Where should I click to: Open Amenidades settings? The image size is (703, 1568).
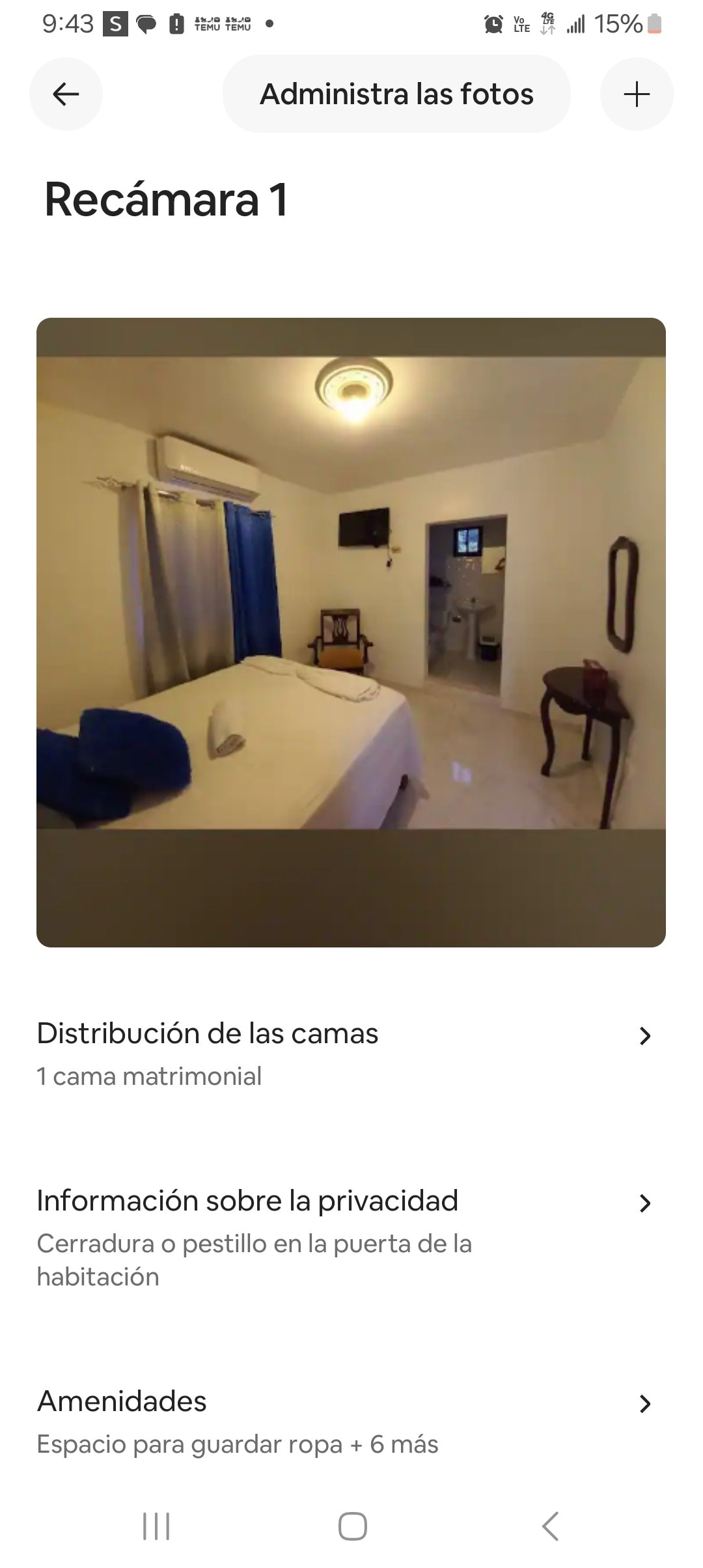(345, 1421)
